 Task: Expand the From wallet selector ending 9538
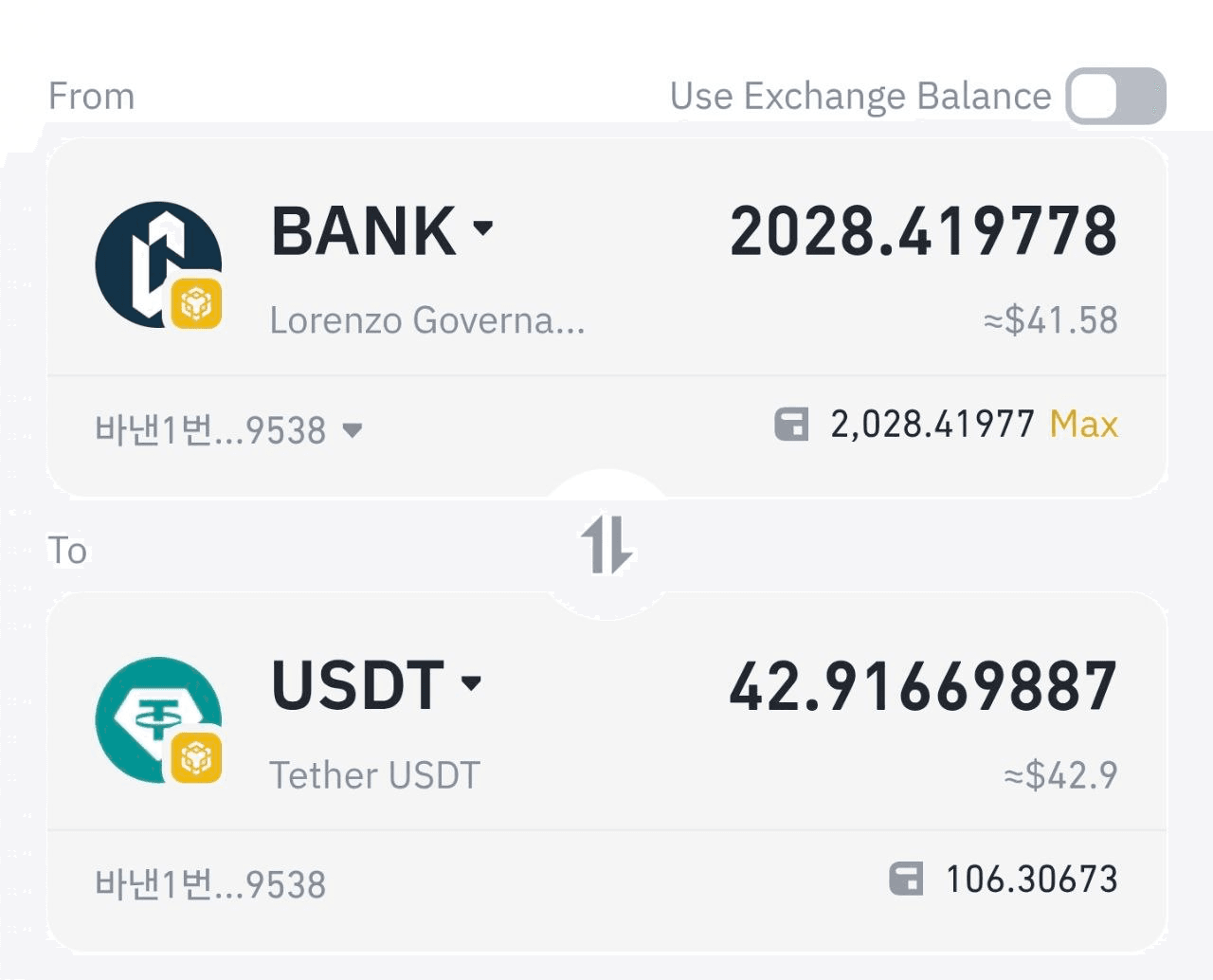[228, 430]
